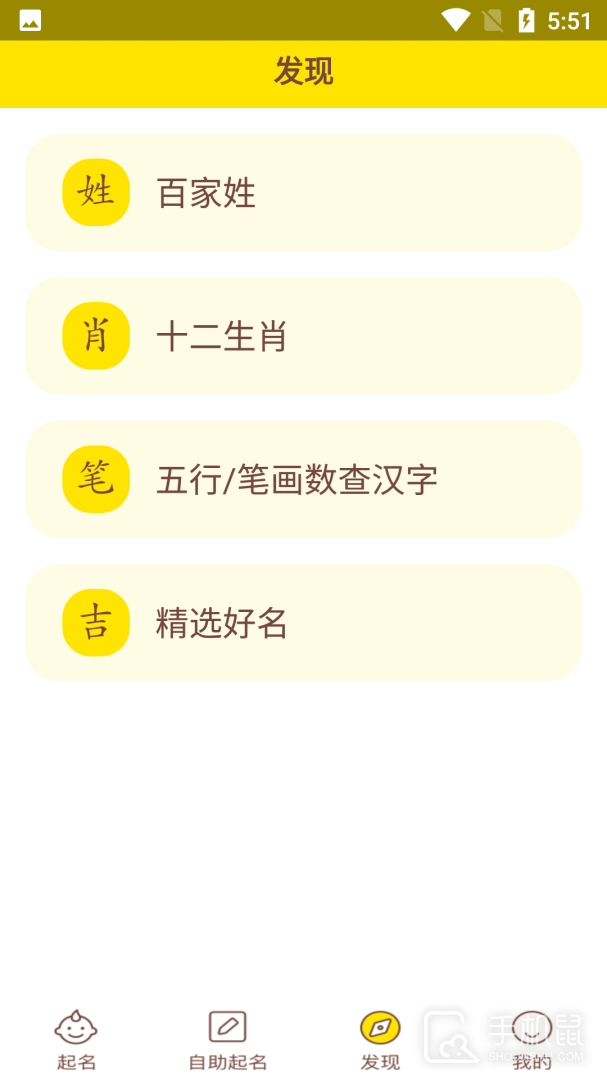
Task: Switch to the 起名 tab
Action: tap(76, 1040)
